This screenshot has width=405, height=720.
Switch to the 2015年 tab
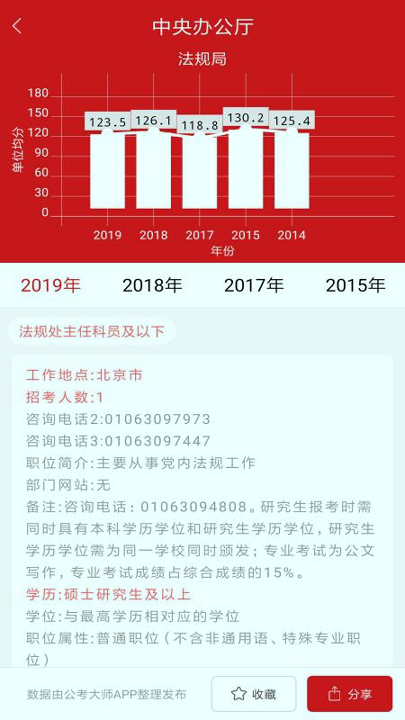tap(355, 286)
